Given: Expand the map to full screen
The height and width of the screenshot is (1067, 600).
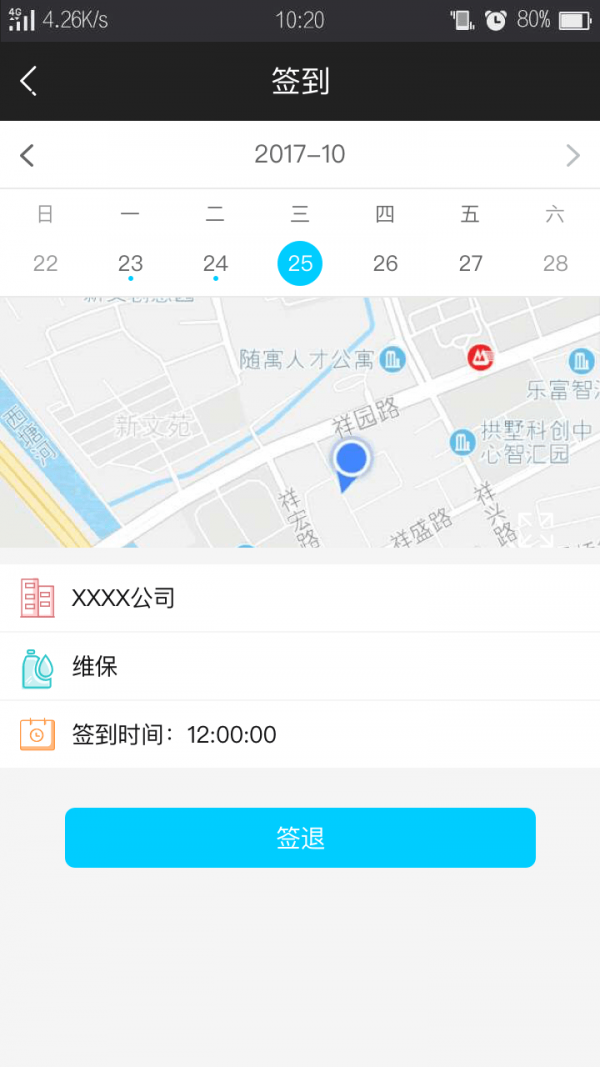Looking at the screenshot, I should point(536,529).
